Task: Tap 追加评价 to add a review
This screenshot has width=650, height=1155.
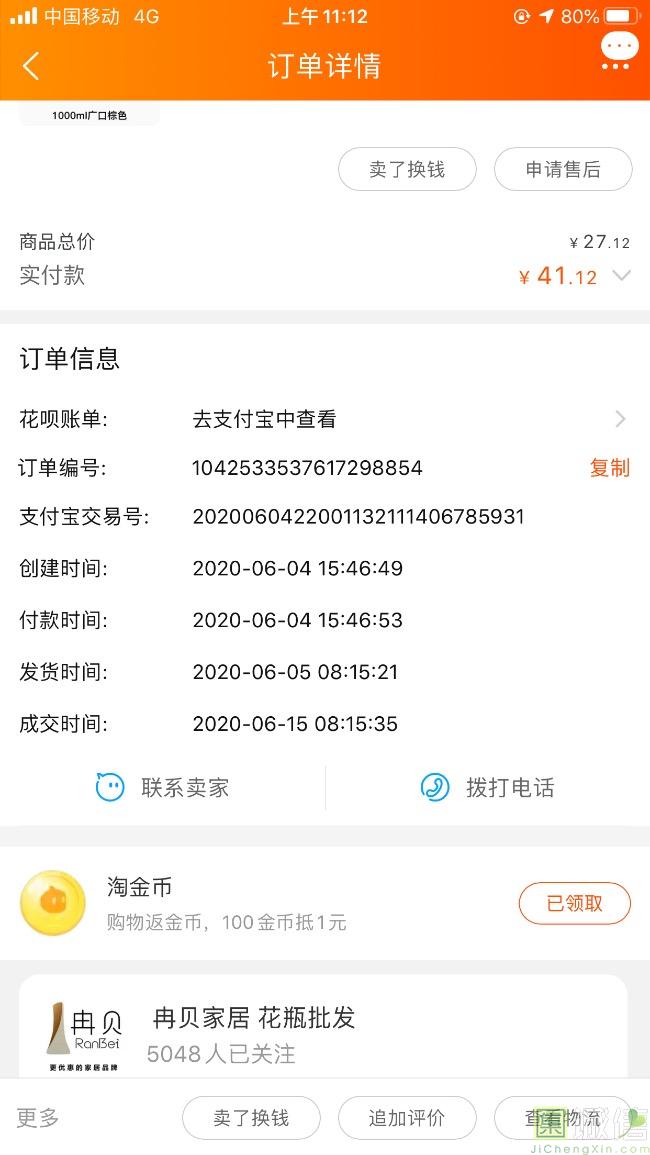Action: [x=407, y=1118]
